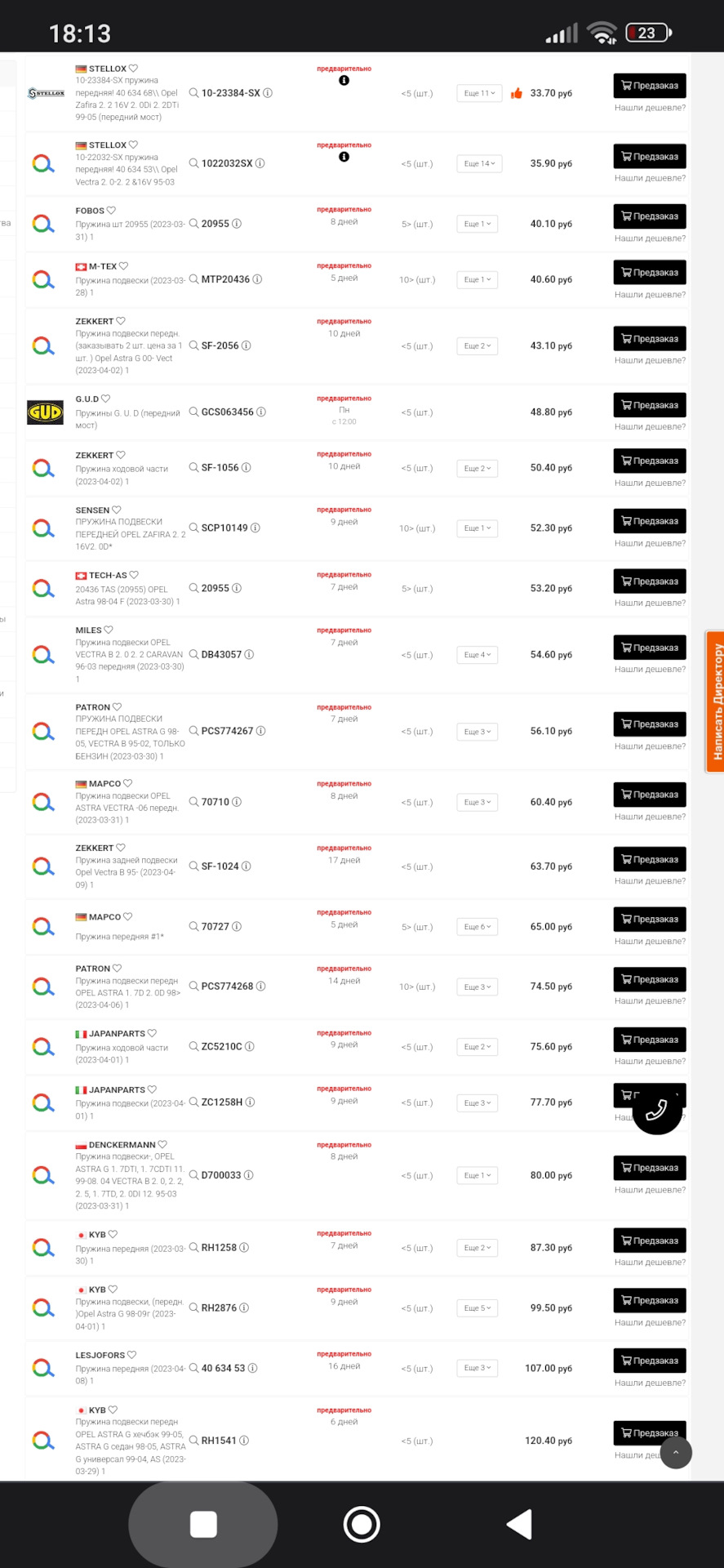Preorder the DENCKERMANN D700033 spring
The height and width of the screenshot is (1568, 724).
[x=649, y=1168]
